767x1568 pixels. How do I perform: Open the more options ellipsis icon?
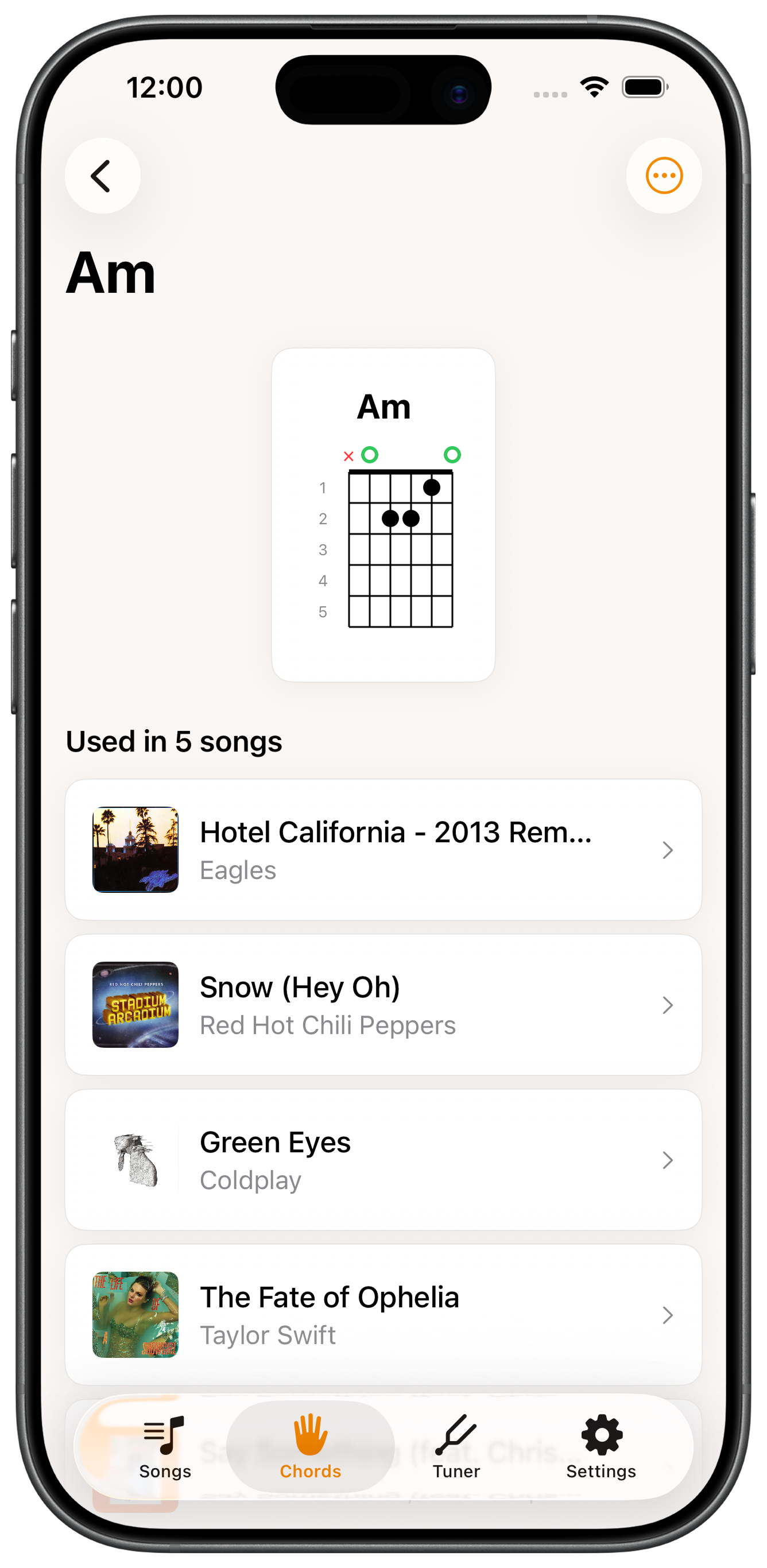pyautogui.click(x=664, y=175)
